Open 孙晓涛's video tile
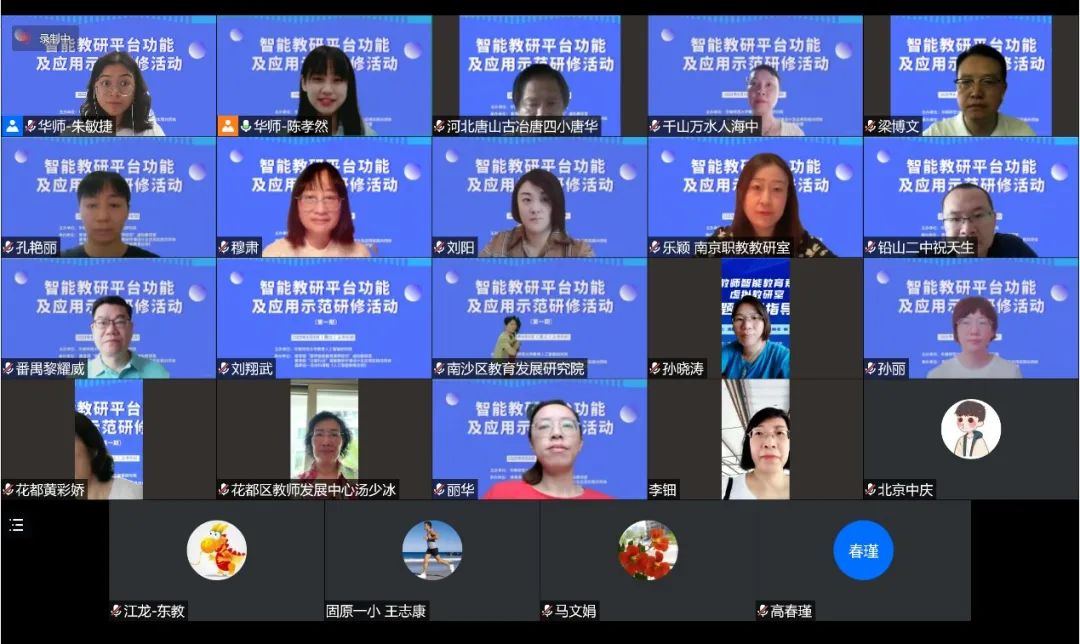The width and height of the screenshot is (1080, 644). (756, 319)
